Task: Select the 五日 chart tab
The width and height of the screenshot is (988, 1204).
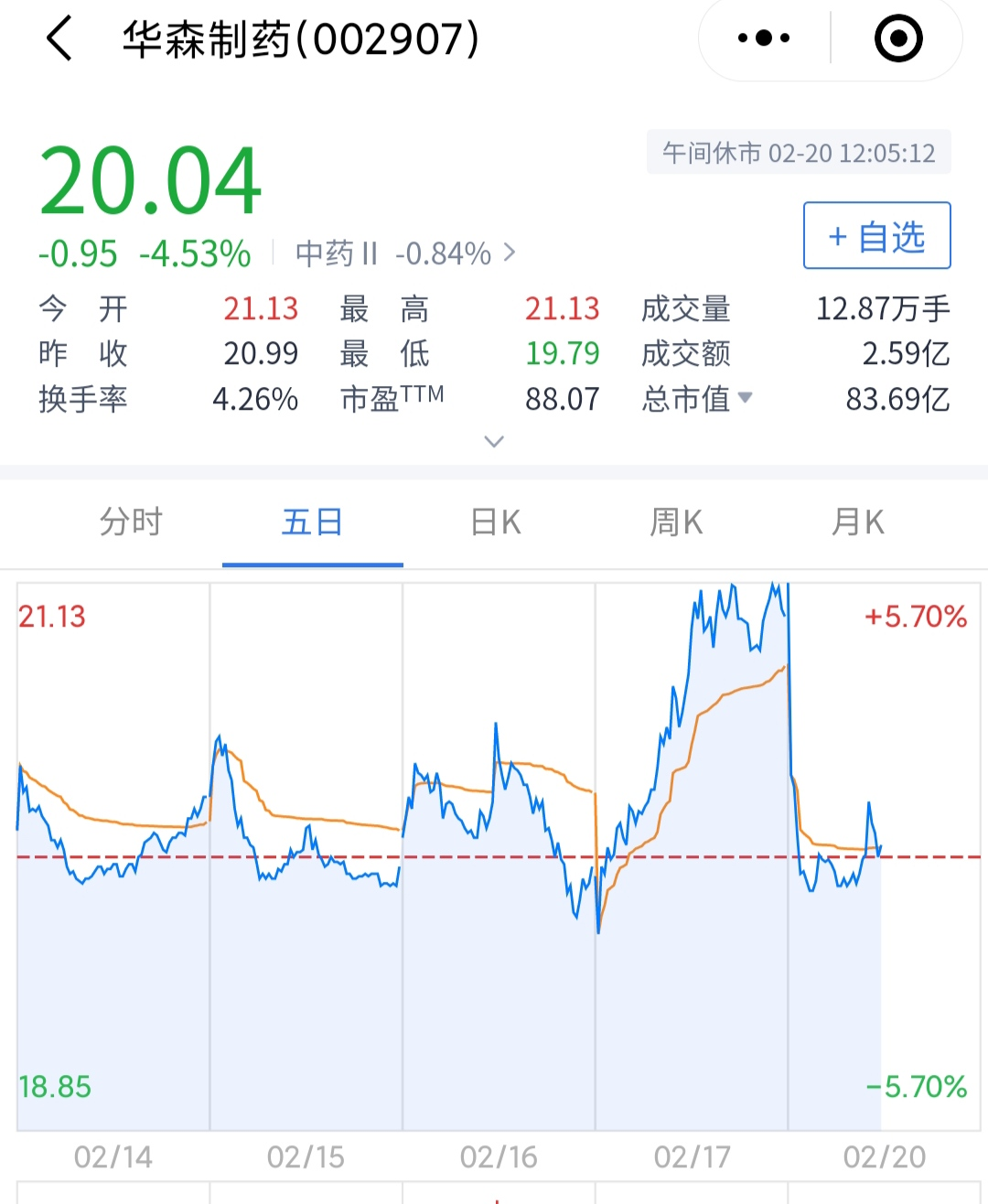Action: (x=312, y=522)
